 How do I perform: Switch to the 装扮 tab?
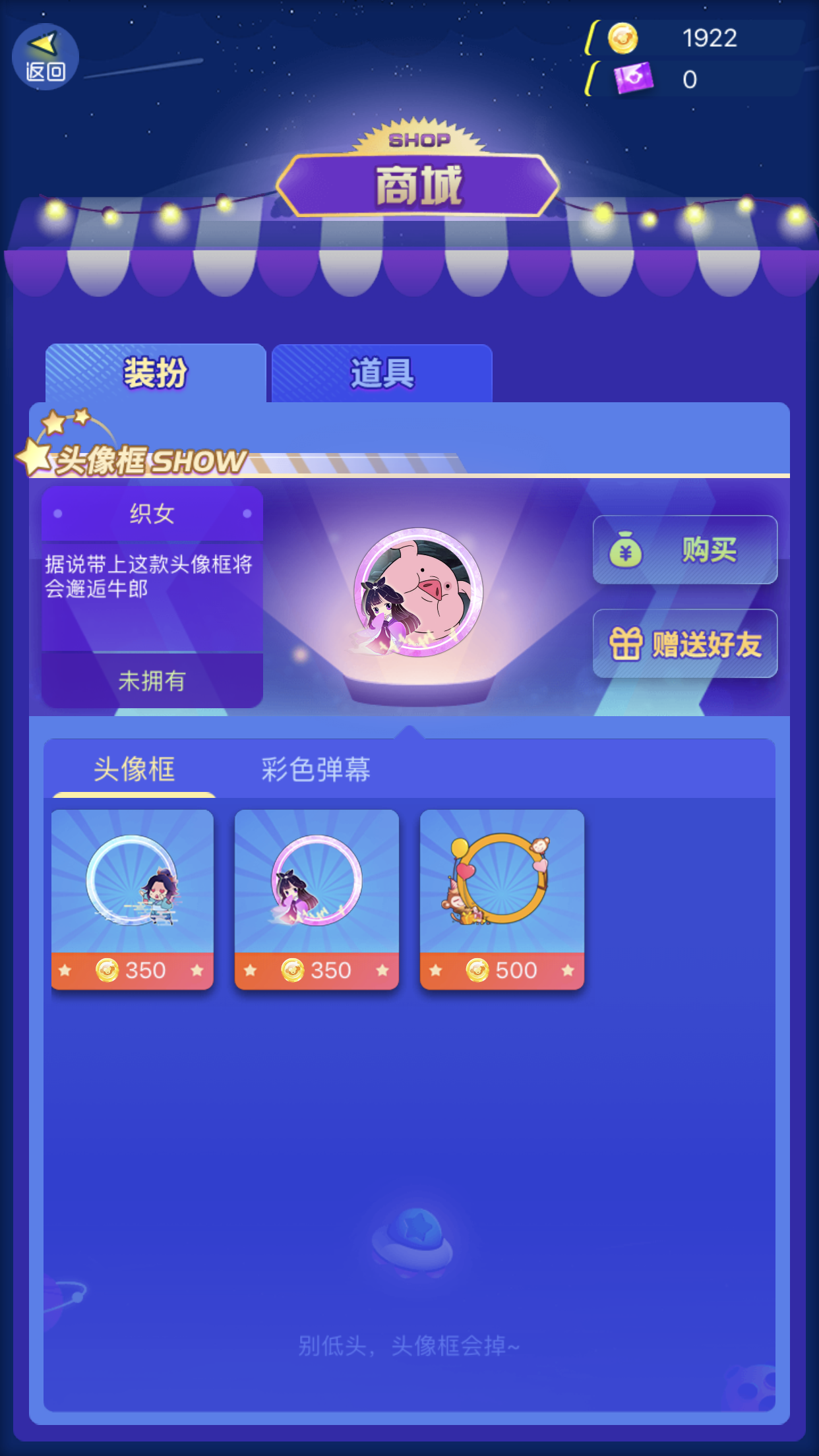click(156, 373)
